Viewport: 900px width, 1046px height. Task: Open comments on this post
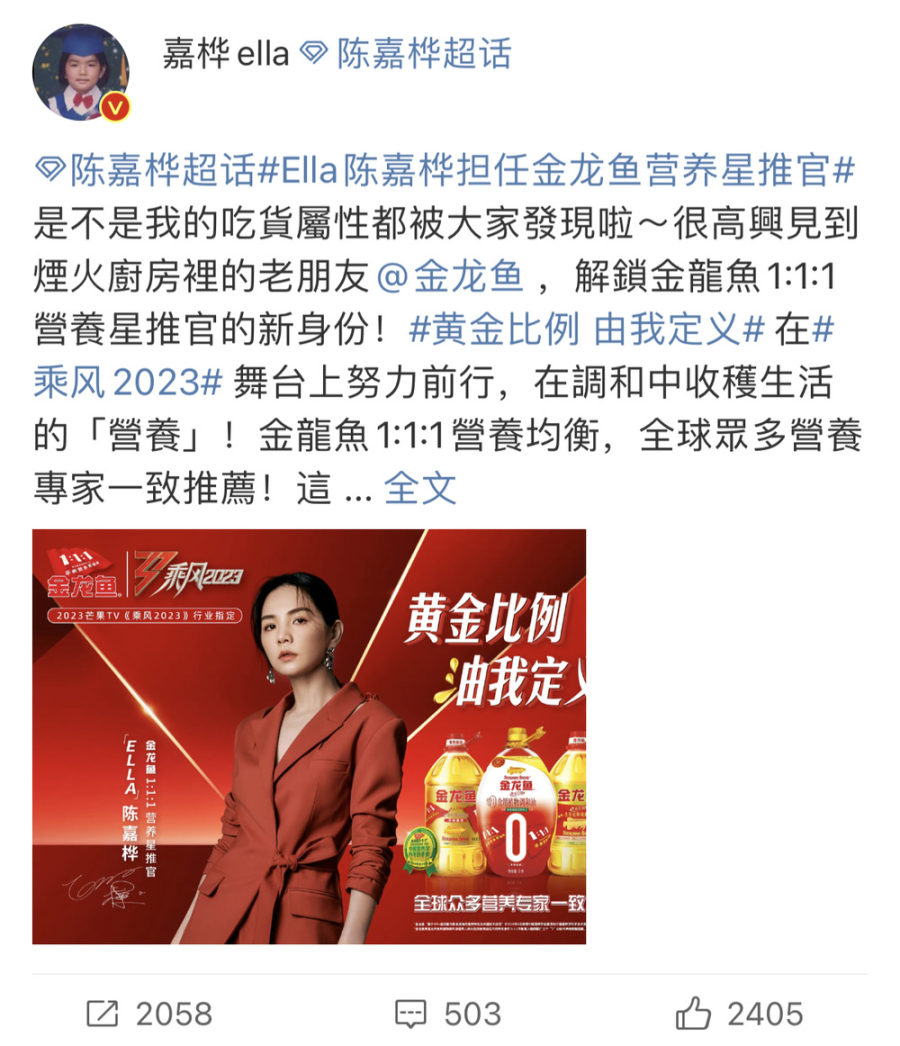tap(448, 1014)
